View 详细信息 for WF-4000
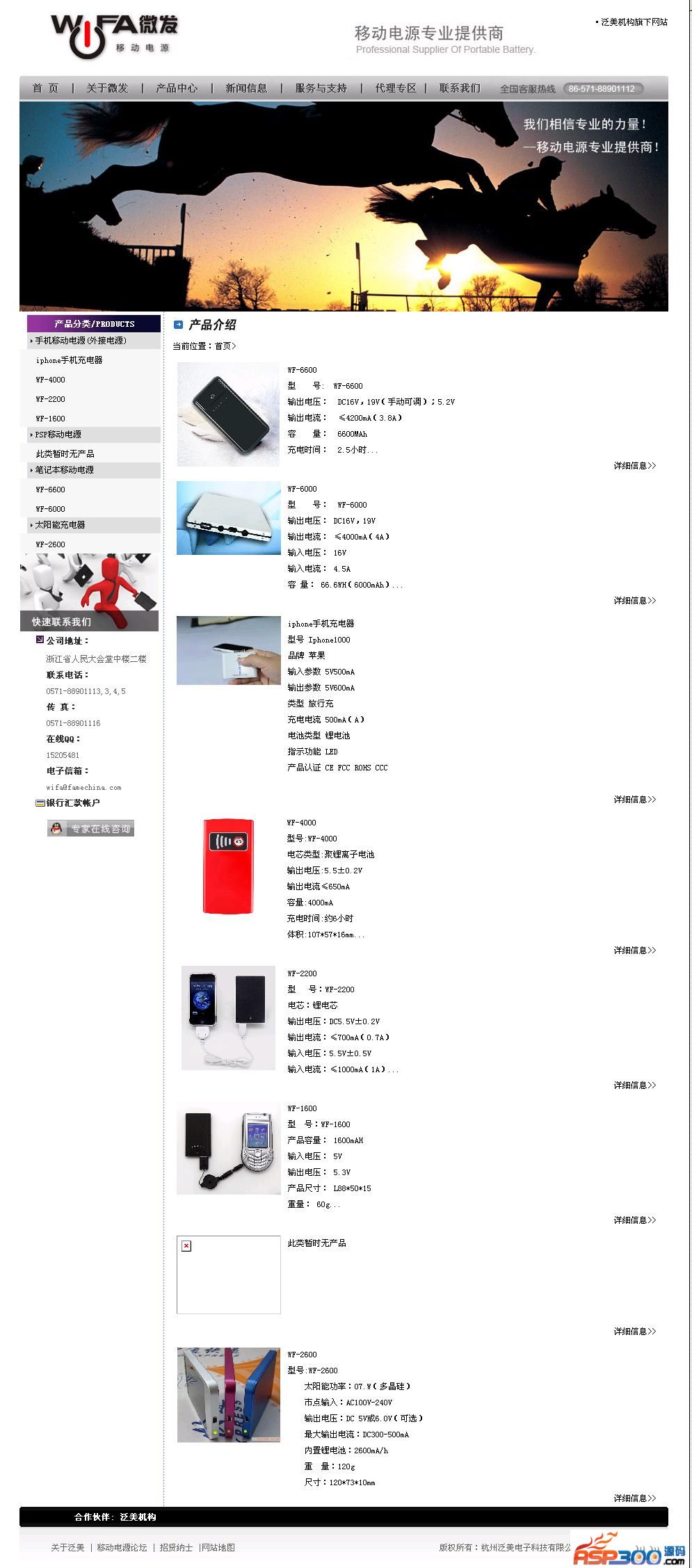 point(634,951)
